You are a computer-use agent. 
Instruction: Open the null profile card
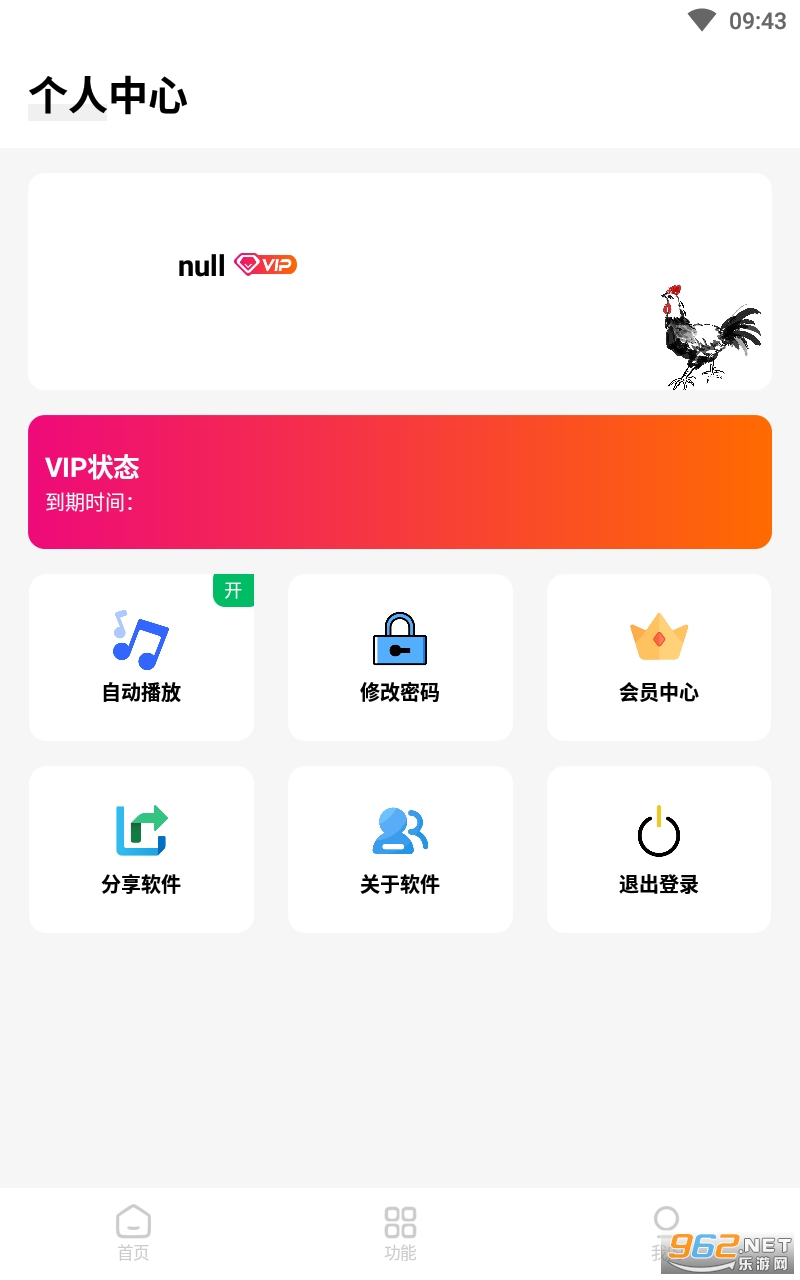coord(400,281)
